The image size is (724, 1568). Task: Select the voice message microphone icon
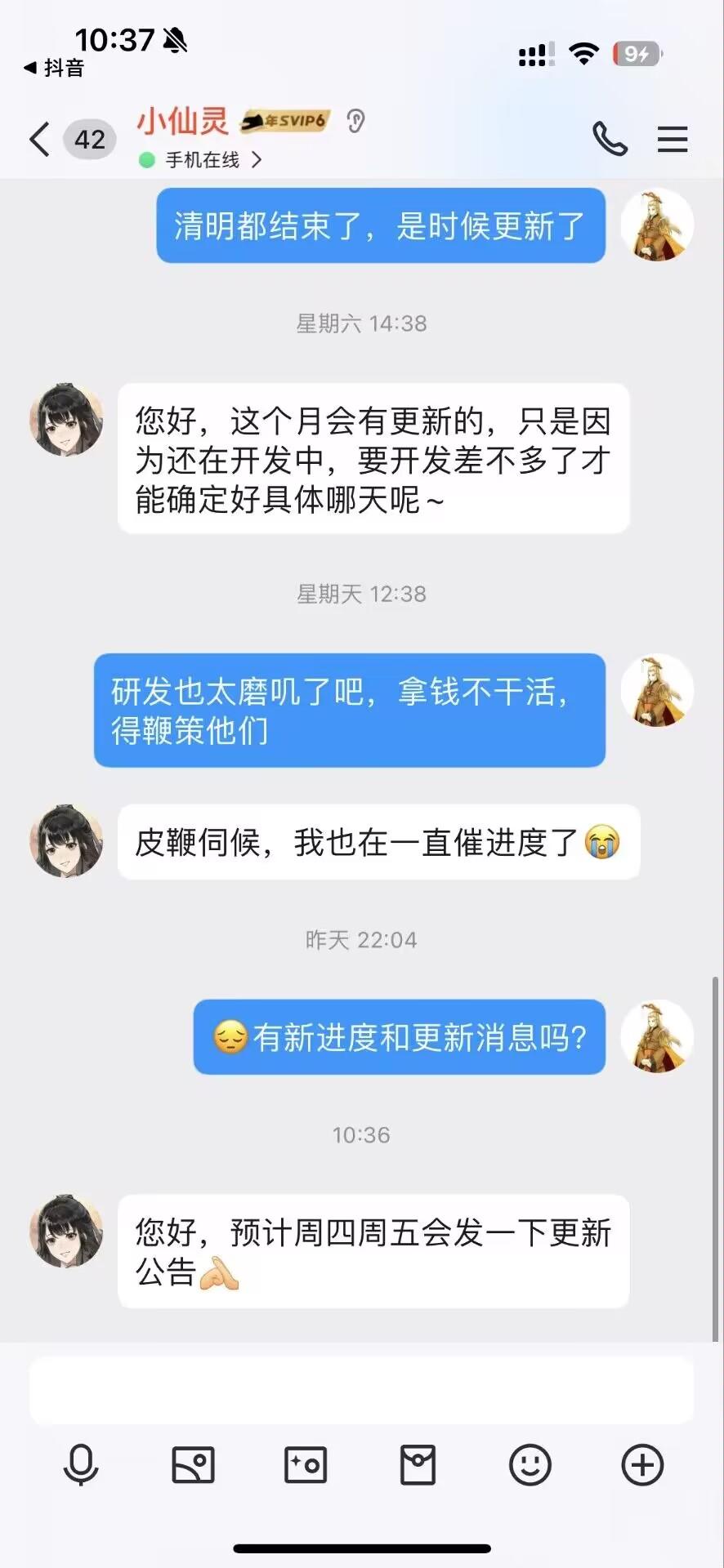[79, 1466]
